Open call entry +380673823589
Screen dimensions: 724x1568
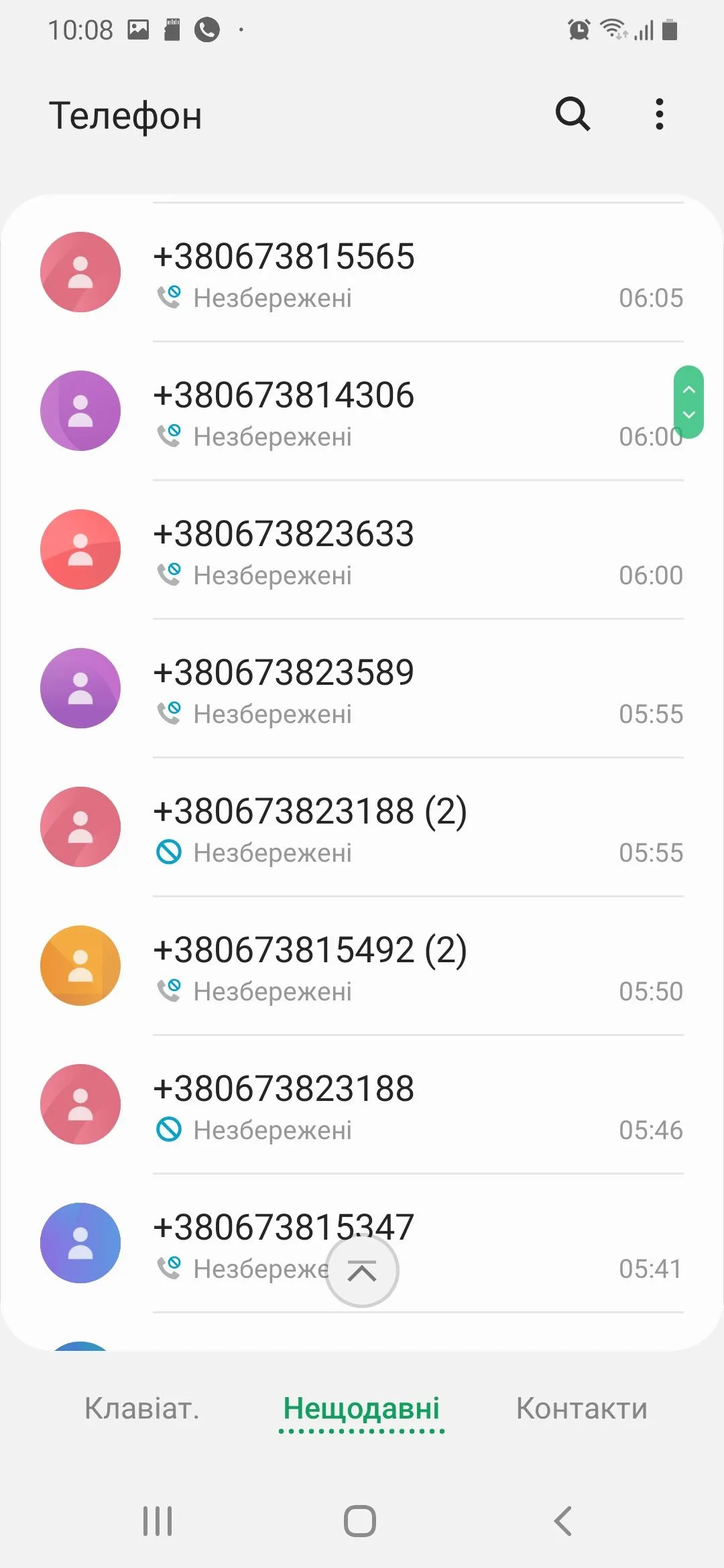point(402,690)
